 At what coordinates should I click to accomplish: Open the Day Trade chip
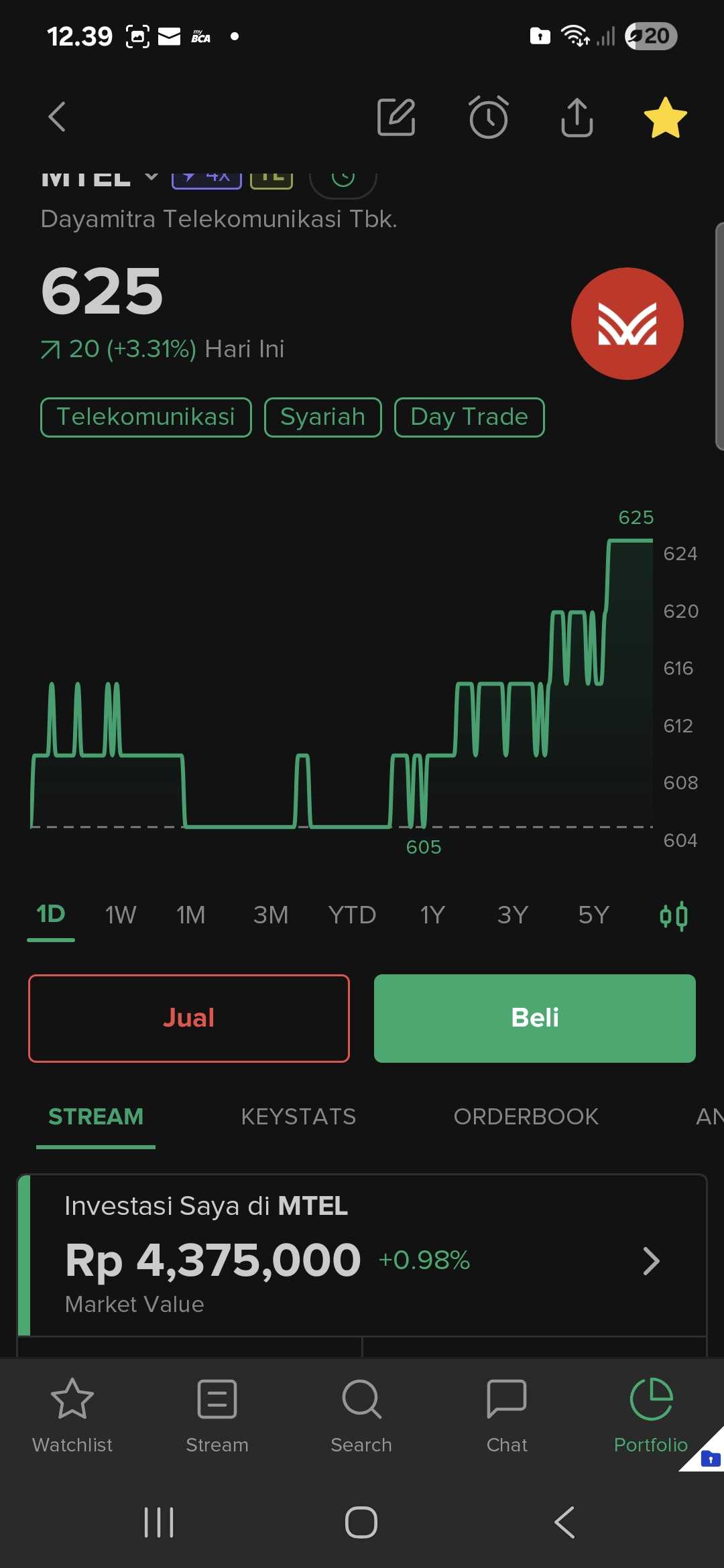(x=469, y=417)
